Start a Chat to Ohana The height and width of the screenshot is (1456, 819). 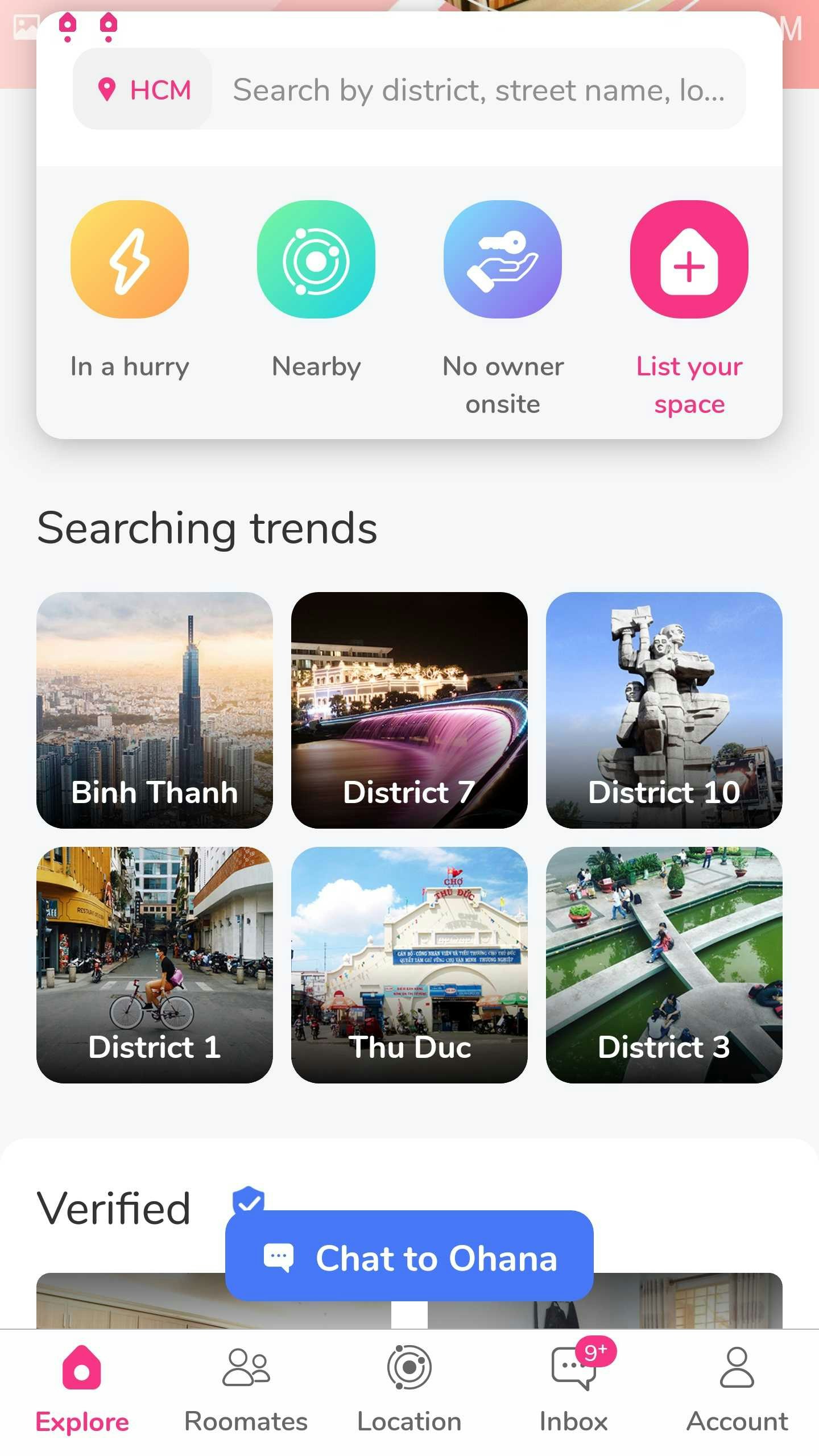point(409,1258)
